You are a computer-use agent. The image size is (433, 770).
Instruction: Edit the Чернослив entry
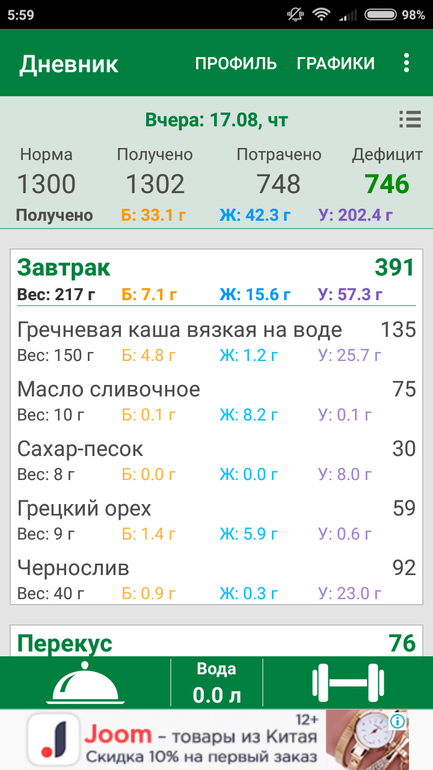(x=216, y=580)
